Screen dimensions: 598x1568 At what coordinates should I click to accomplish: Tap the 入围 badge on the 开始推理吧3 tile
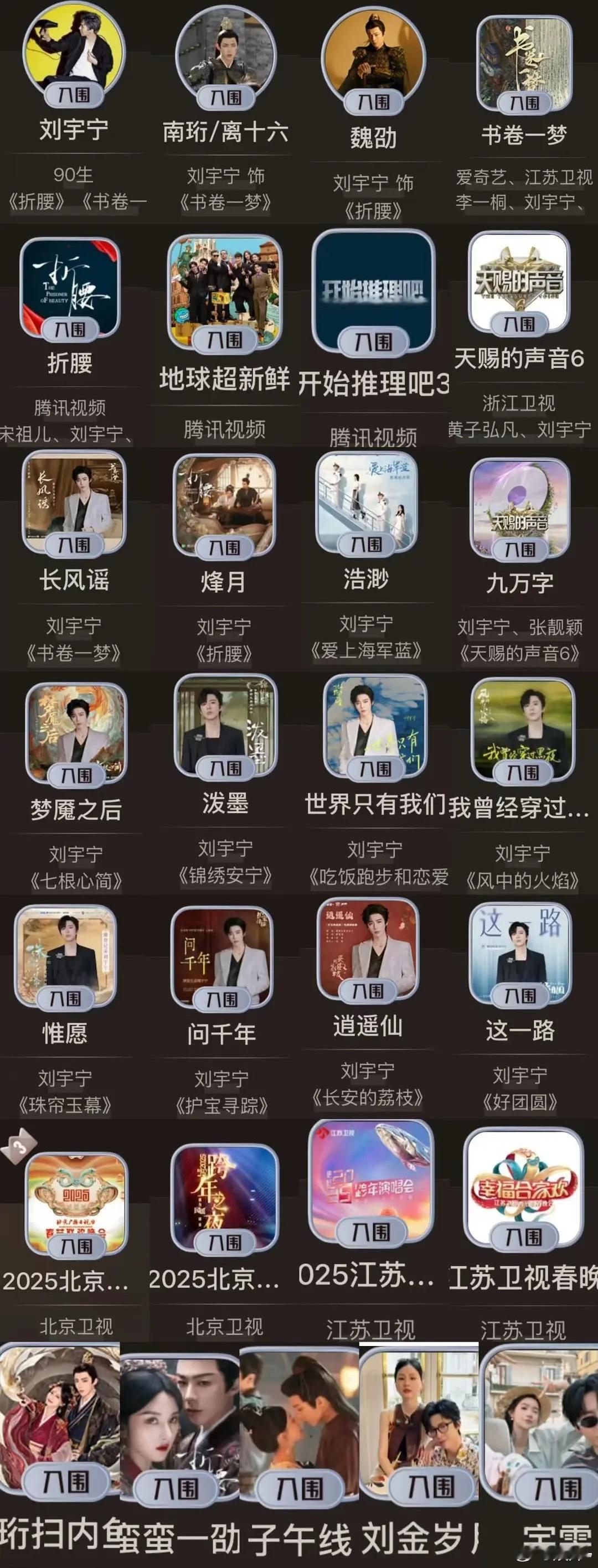(x=373, y=342)
